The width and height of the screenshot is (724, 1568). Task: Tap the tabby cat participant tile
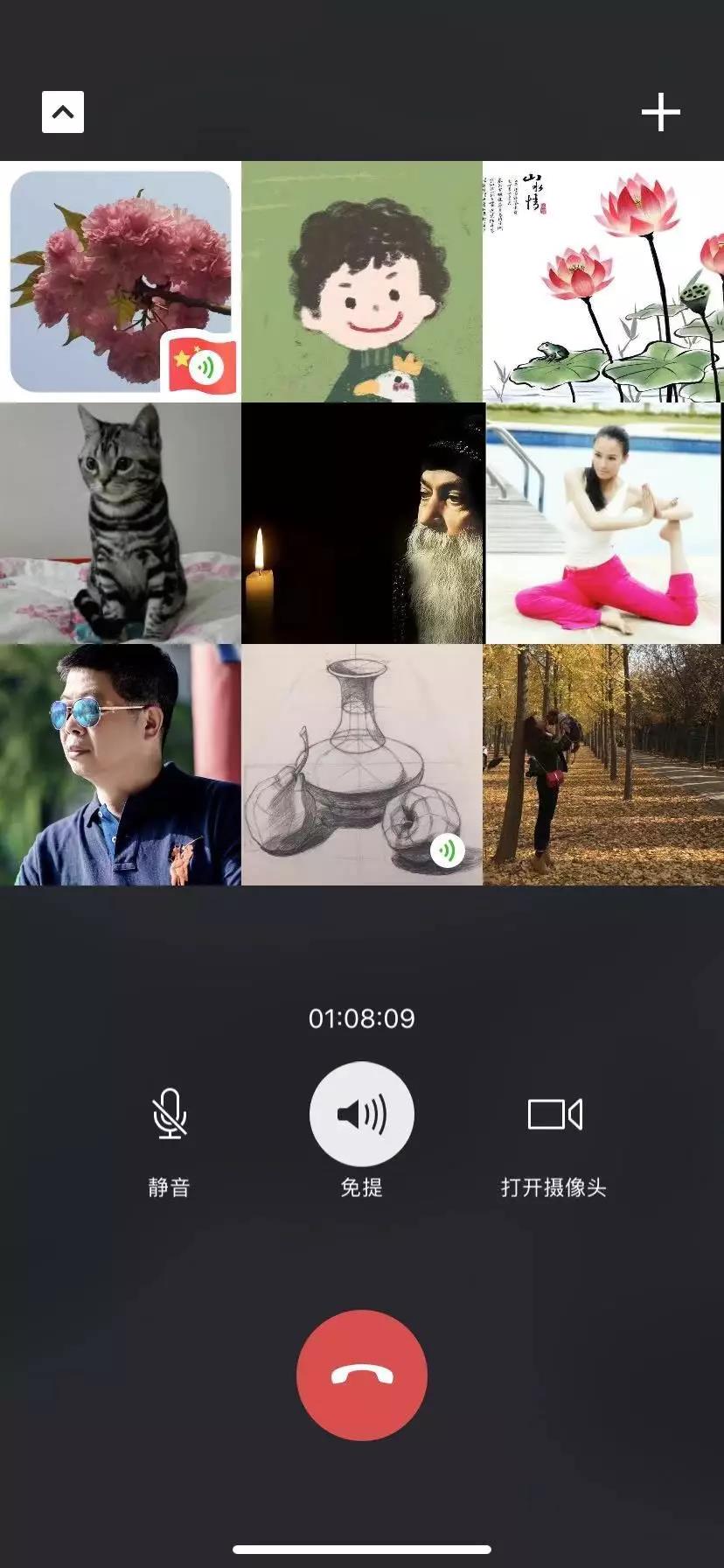[x=121, y=523]
